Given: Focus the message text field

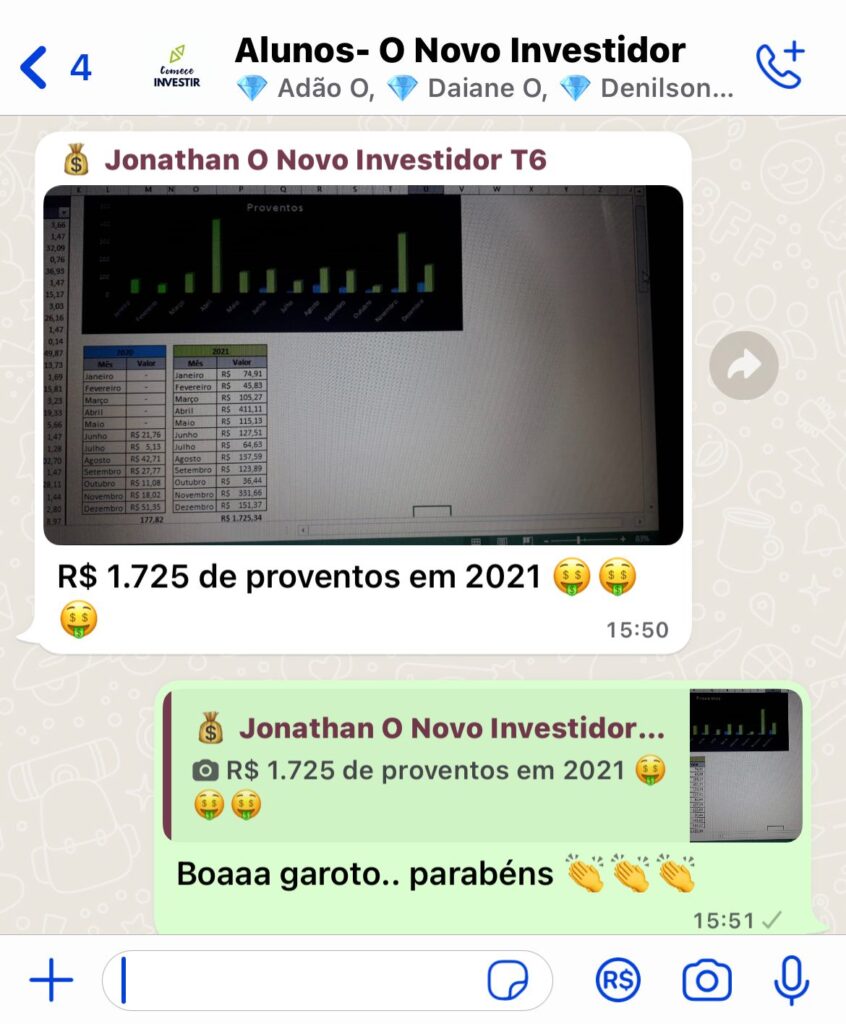Looking at the screenshot, I should point(300,981).
